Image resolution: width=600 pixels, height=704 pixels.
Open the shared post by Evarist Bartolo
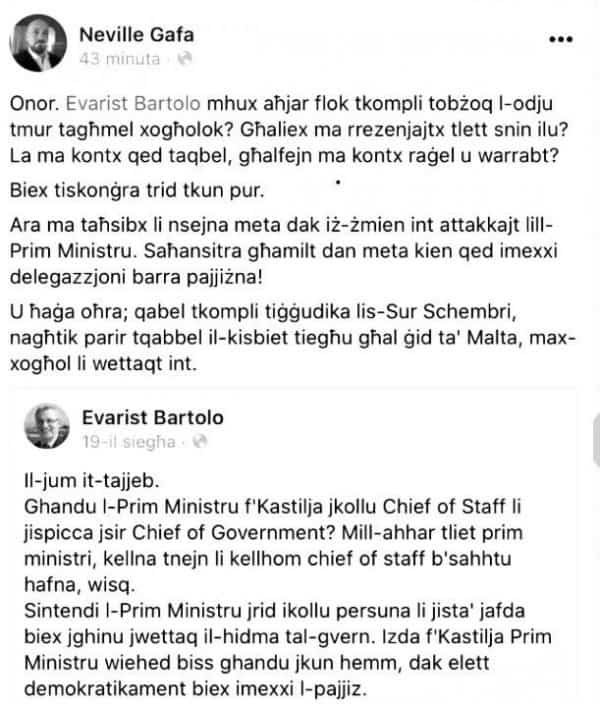click(300, 560)
